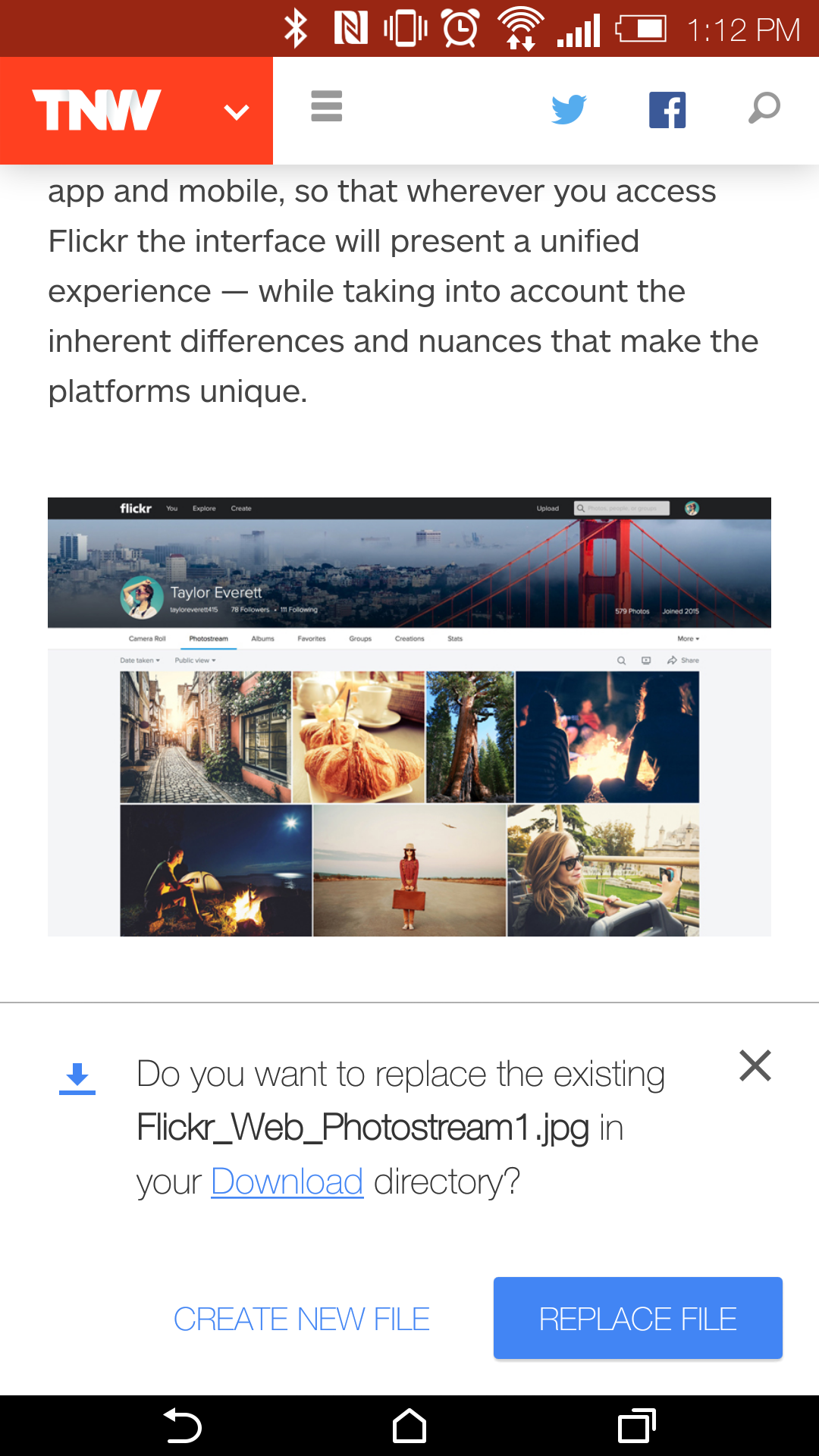The height and width of the screenshot is (1456, 819).
Task: Go back using system back button
Action: coord(183,1426)
